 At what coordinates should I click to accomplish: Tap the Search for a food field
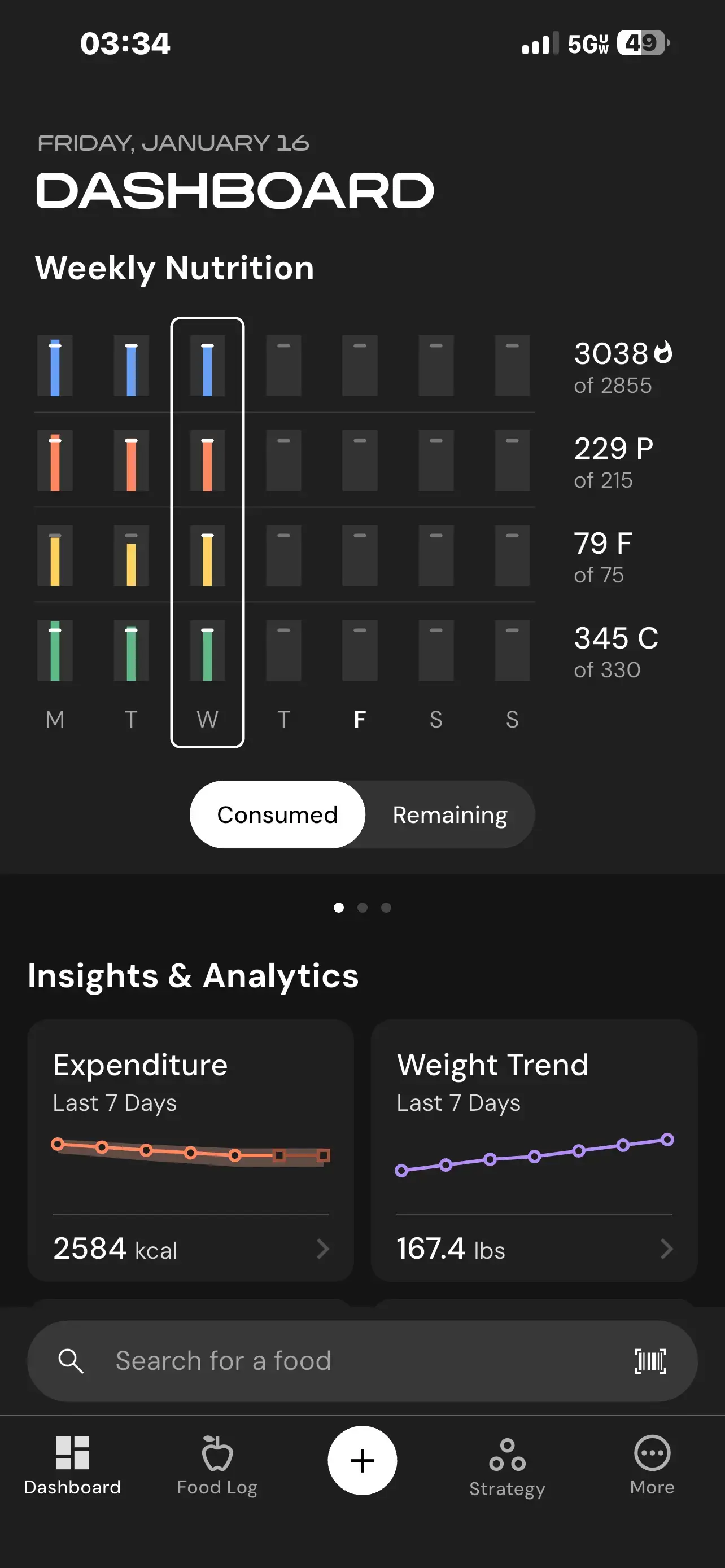coord(341,1361)
